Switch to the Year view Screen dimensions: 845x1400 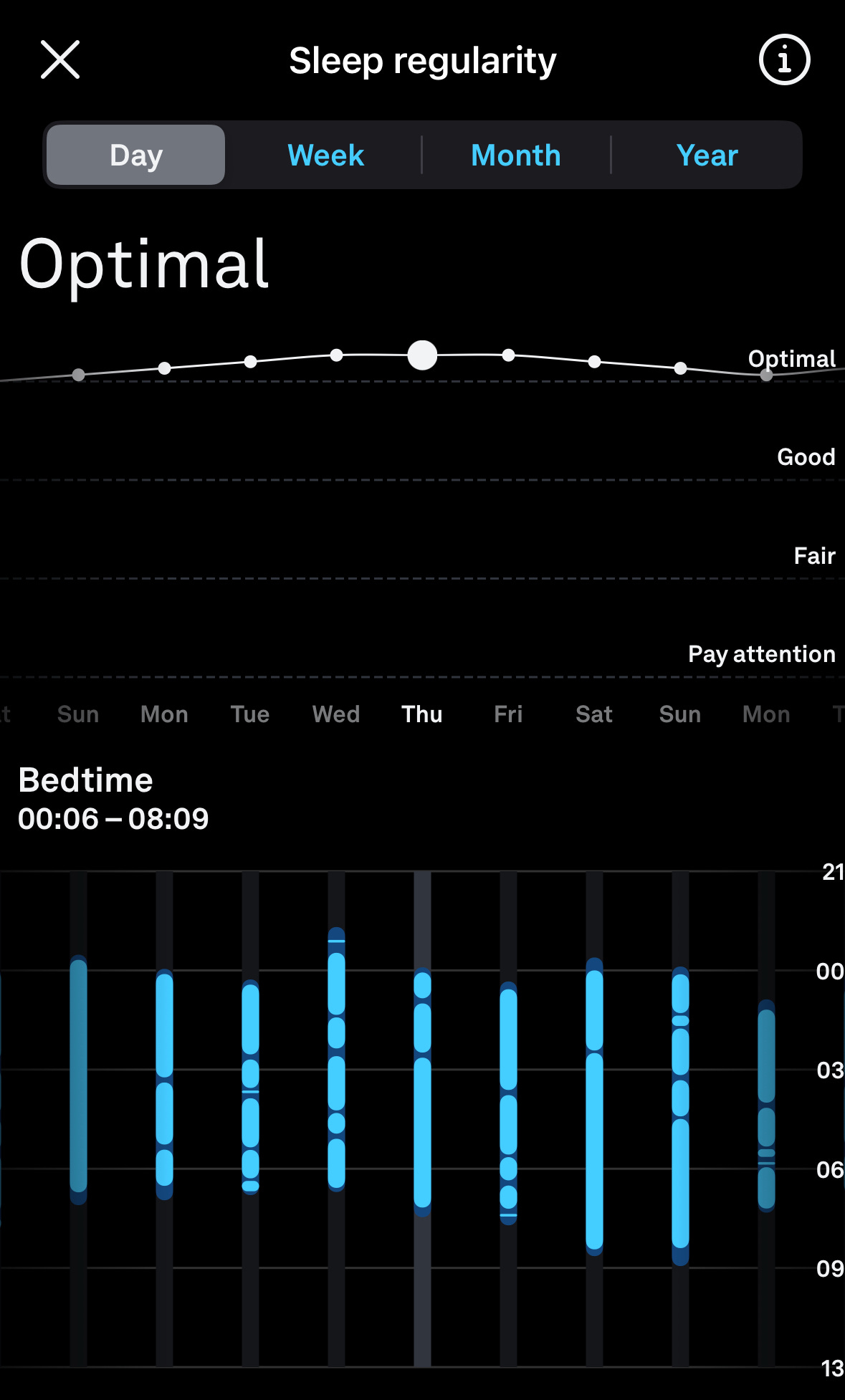(x=707, y=155)
